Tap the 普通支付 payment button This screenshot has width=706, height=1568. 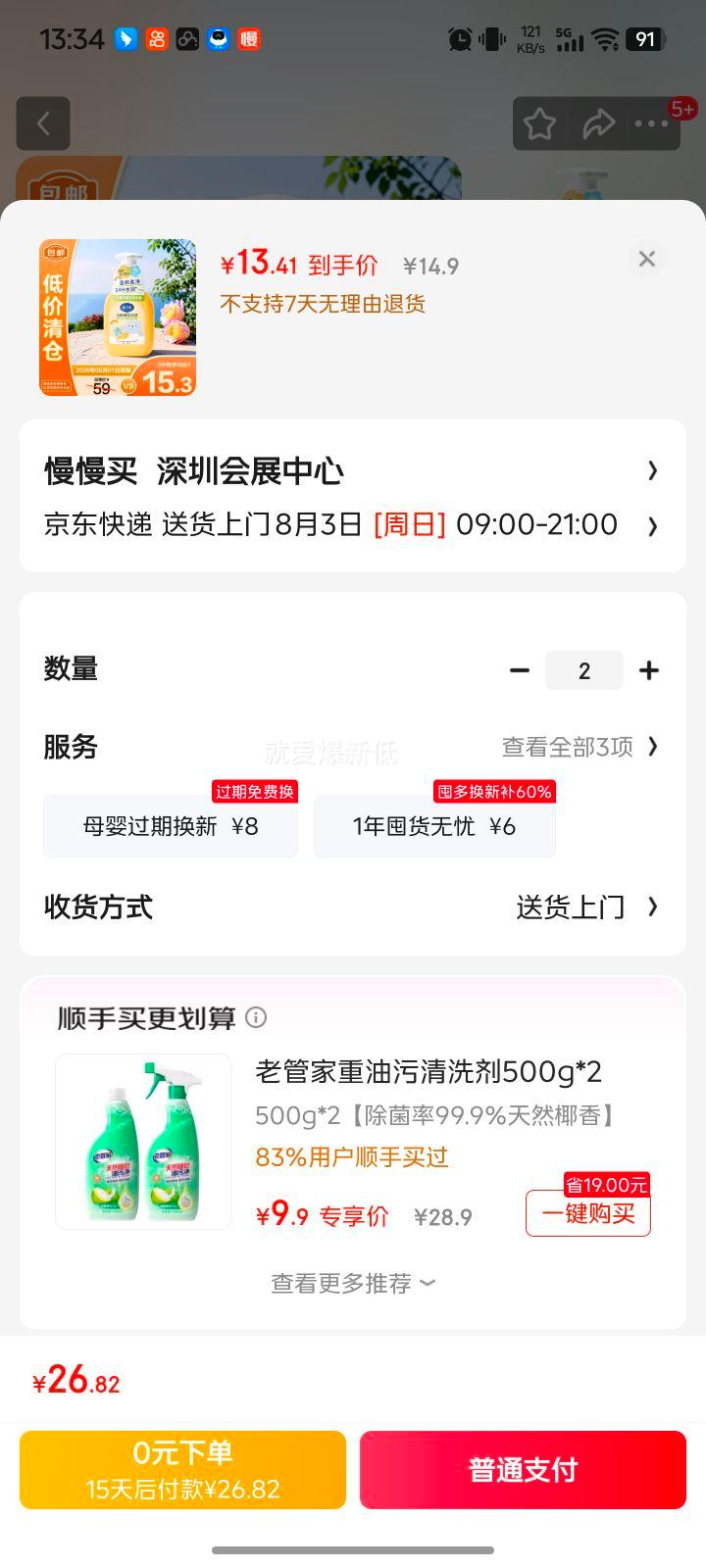pyautogui.click(x=522, y=1469)
